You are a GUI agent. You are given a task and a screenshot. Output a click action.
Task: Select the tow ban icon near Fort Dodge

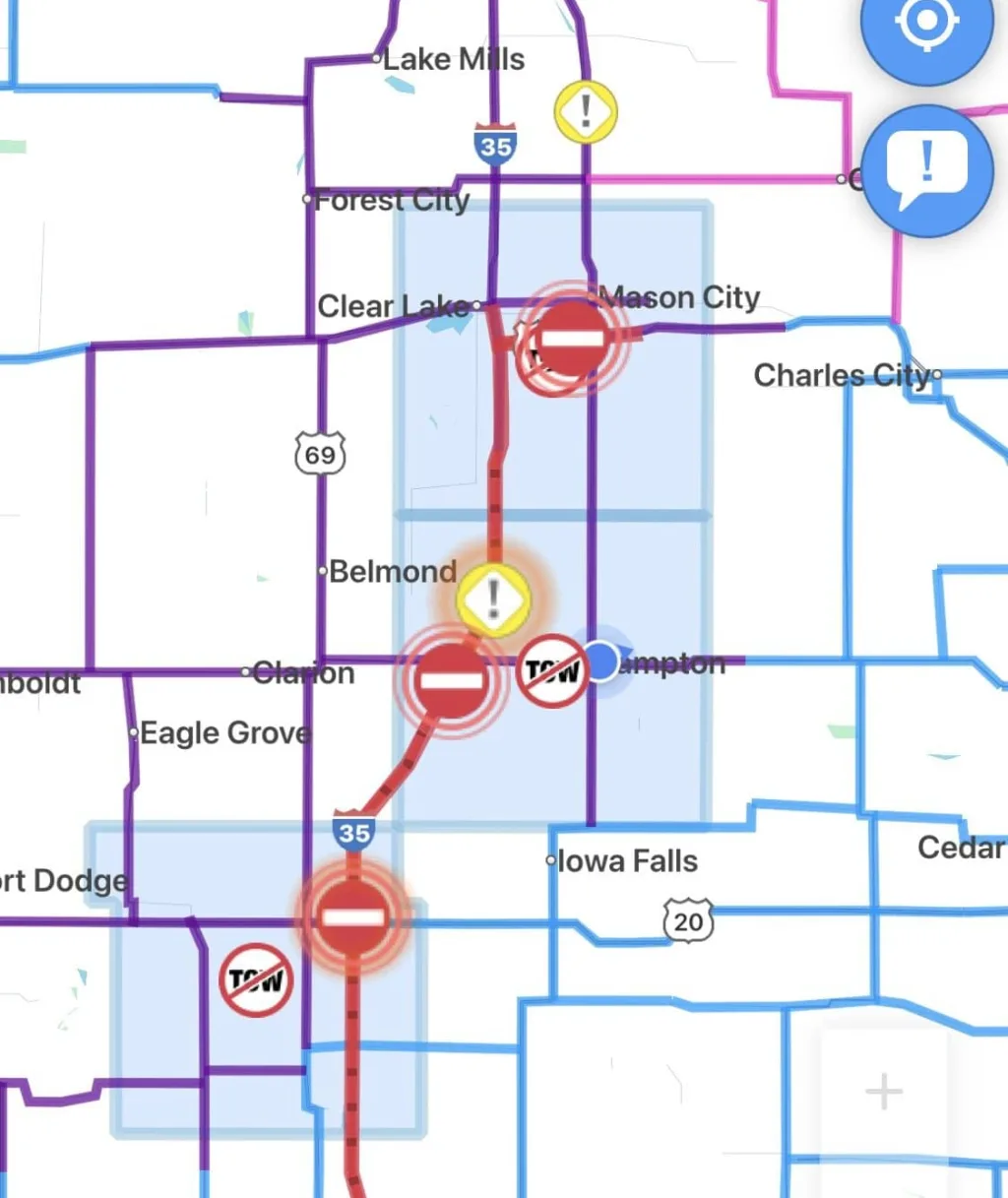pyautogui.click(x=256, y=978)
